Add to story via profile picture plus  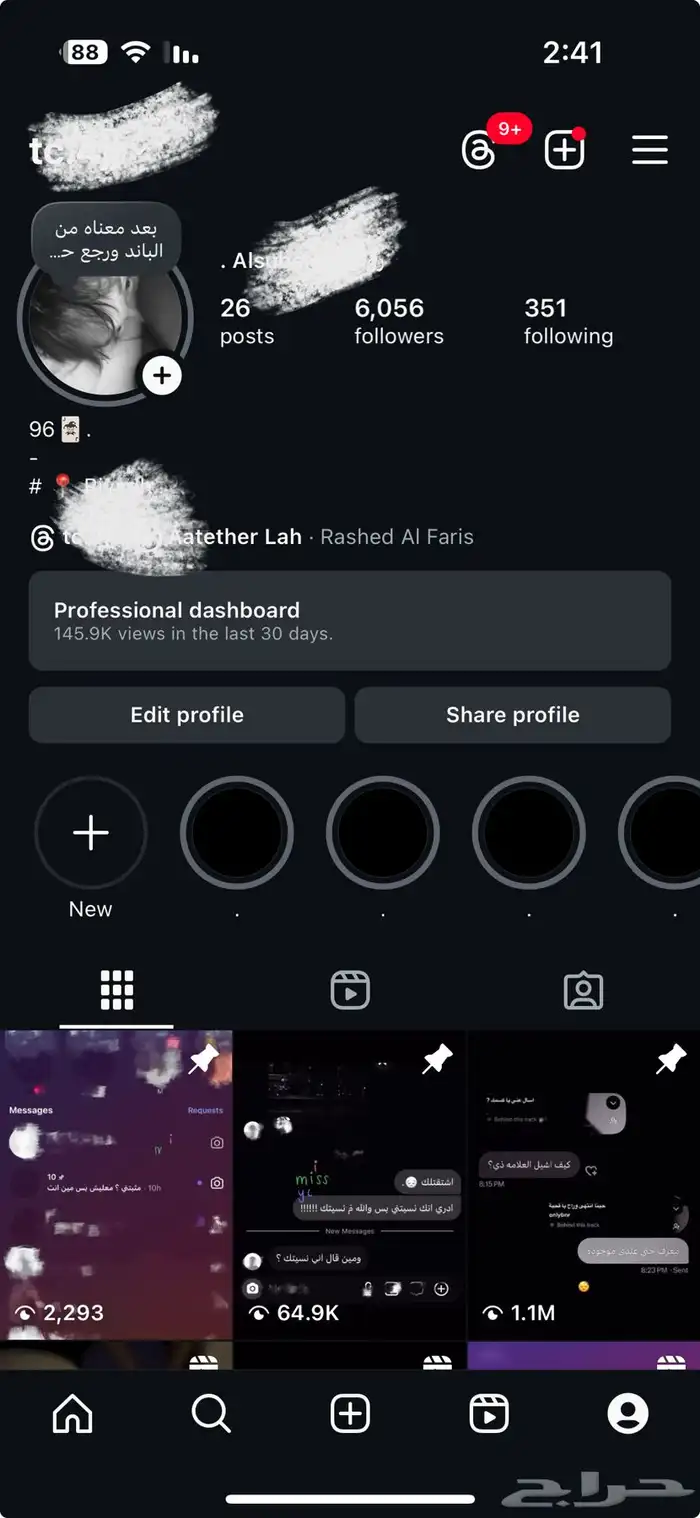(162, 376)
